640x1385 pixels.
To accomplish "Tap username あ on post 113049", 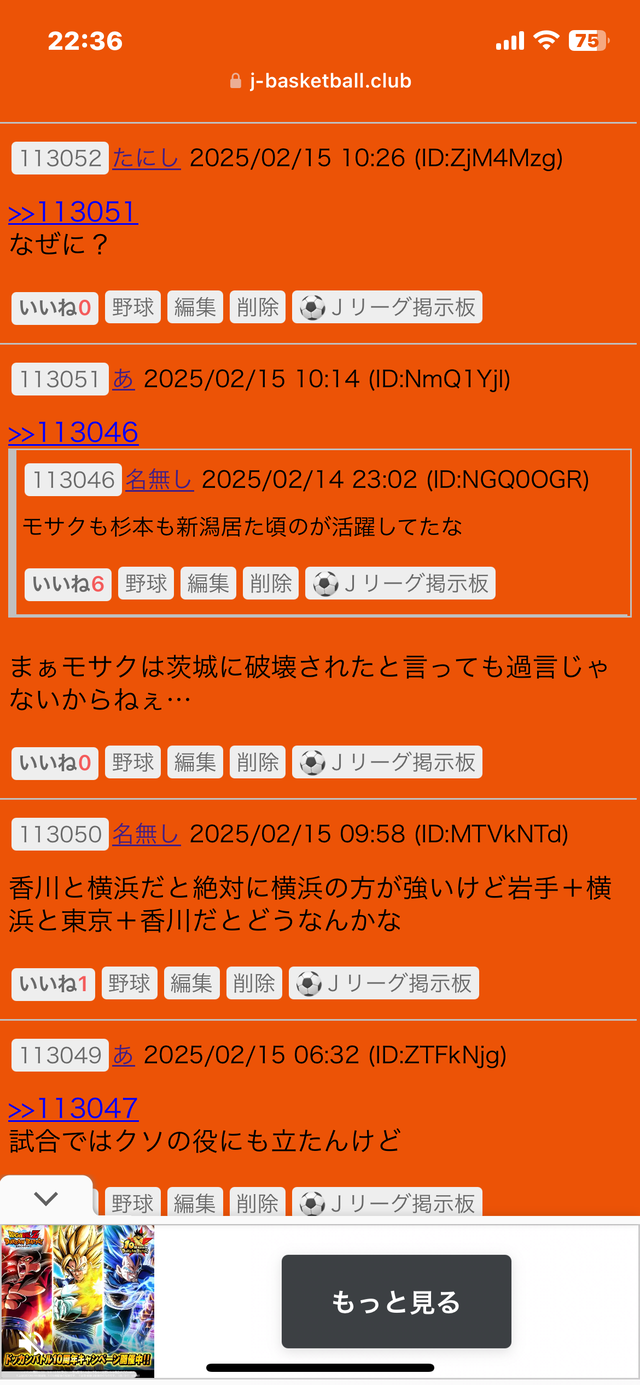I will tap(123, 1054).
